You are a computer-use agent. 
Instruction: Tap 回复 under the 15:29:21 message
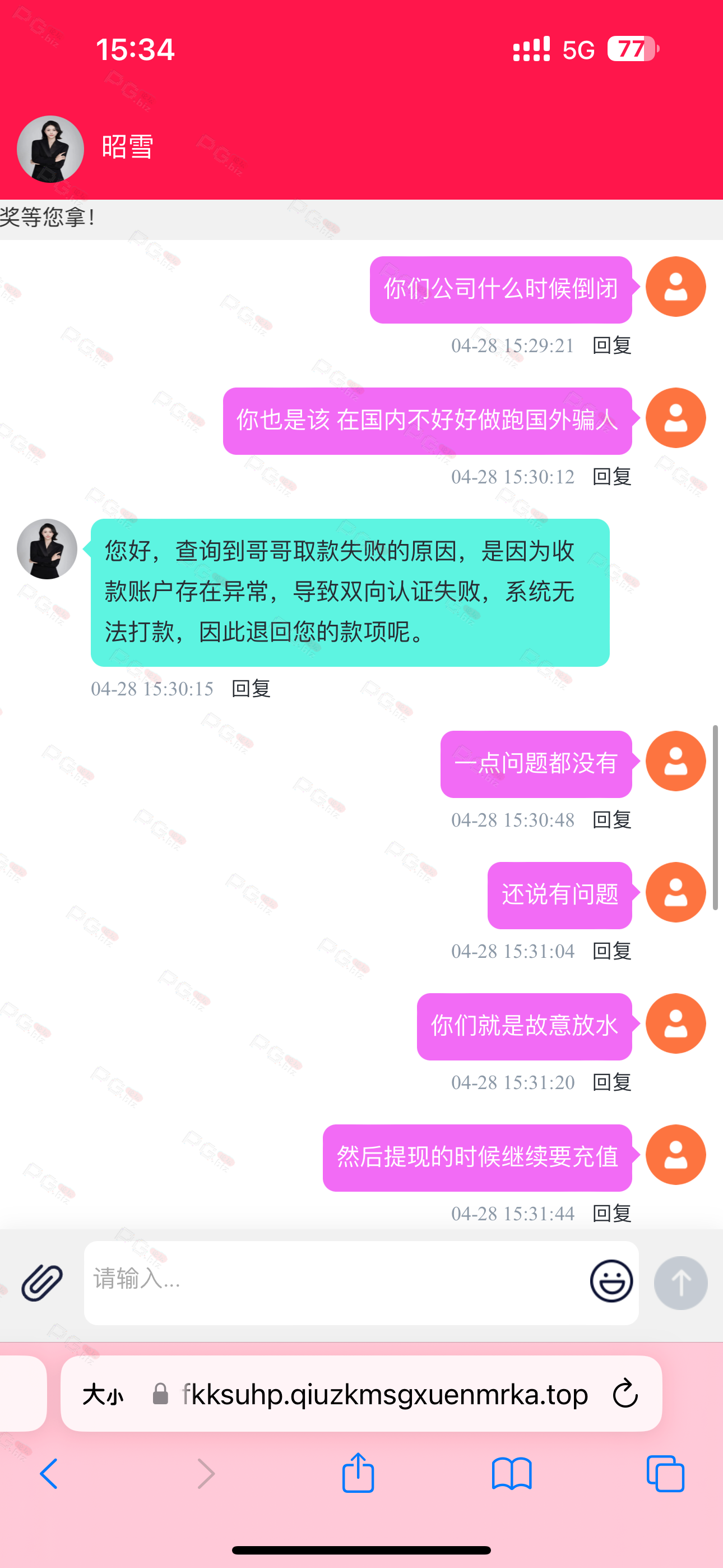(x=612, y=346)
